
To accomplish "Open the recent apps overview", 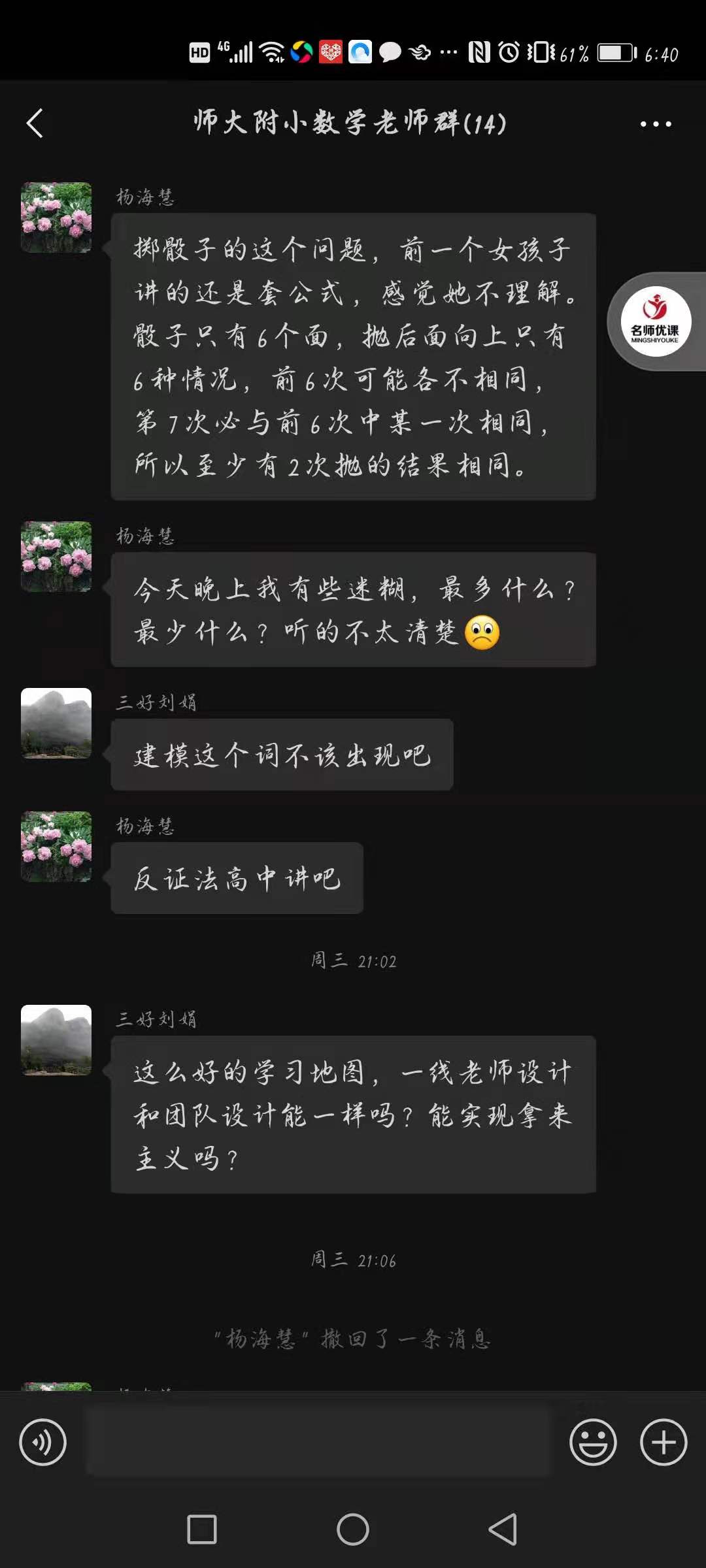I will point(202,1529).
